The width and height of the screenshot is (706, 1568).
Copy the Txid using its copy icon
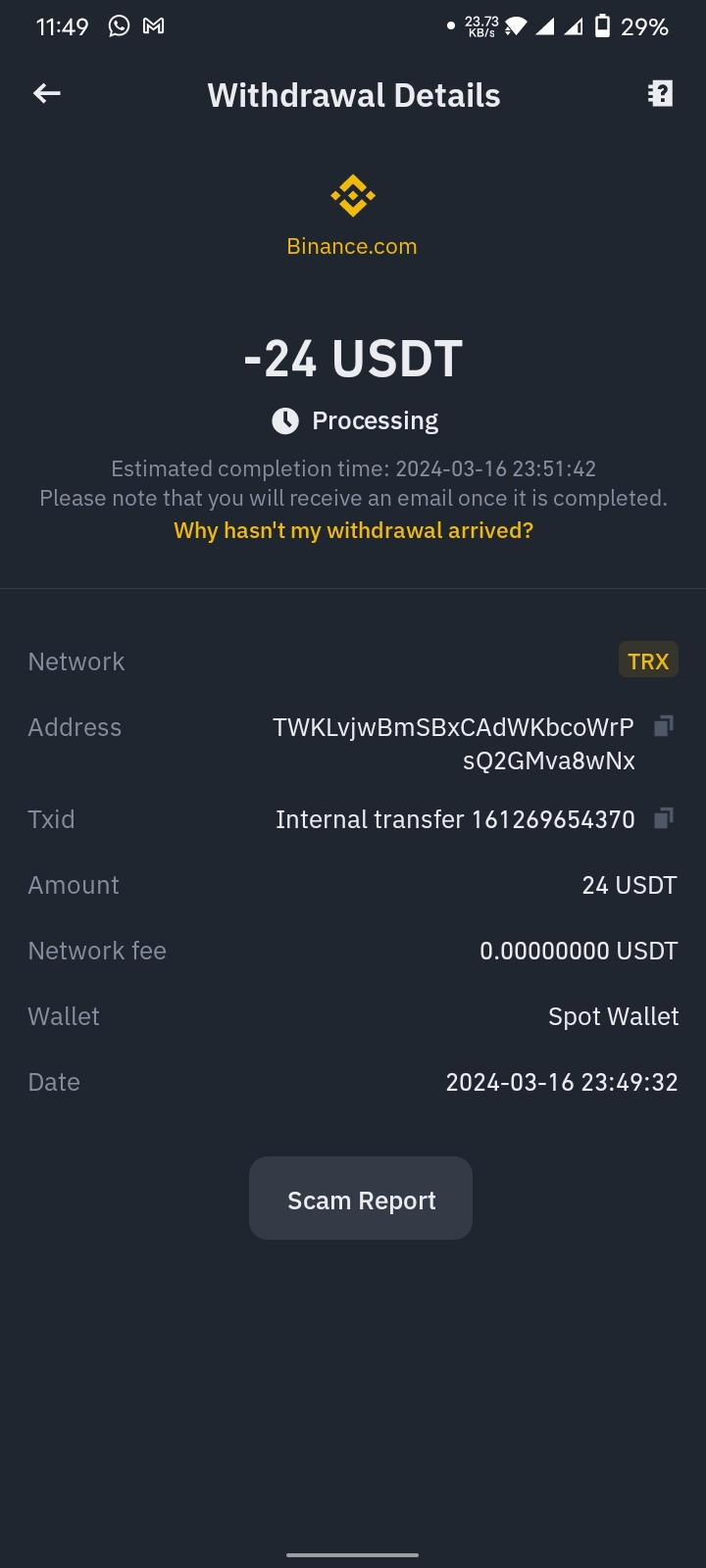664,817
